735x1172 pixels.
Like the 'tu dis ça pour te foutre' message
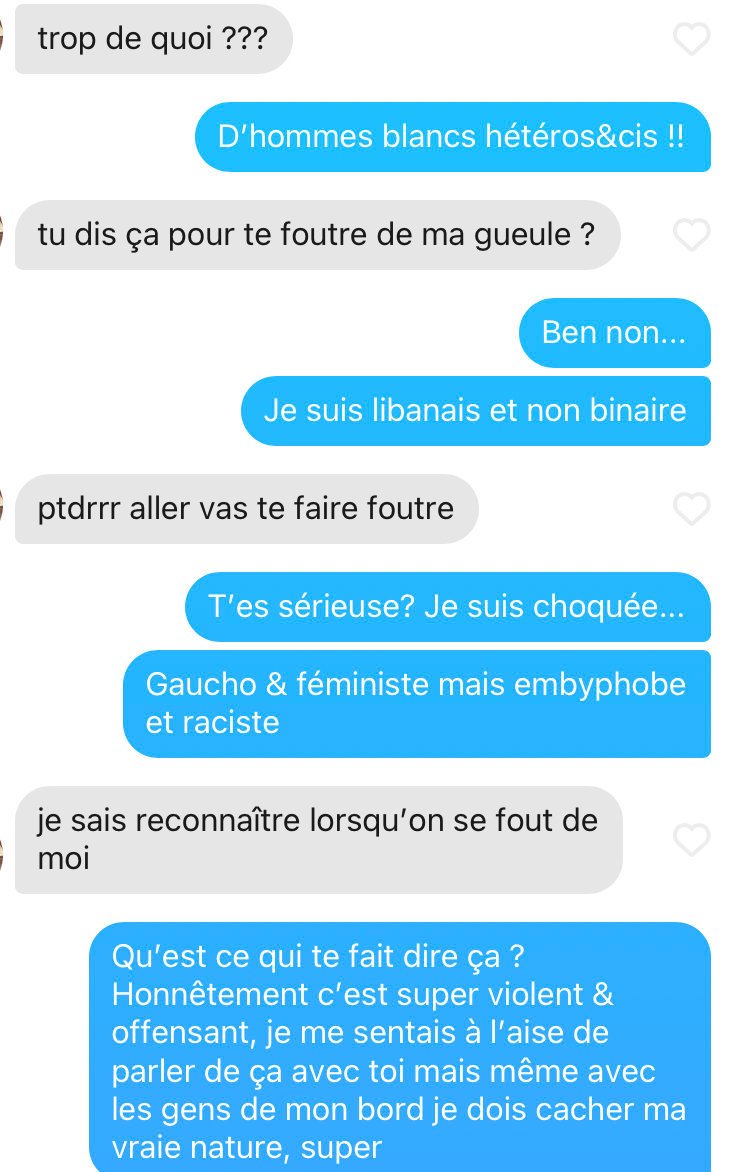[x=692, y=235]
